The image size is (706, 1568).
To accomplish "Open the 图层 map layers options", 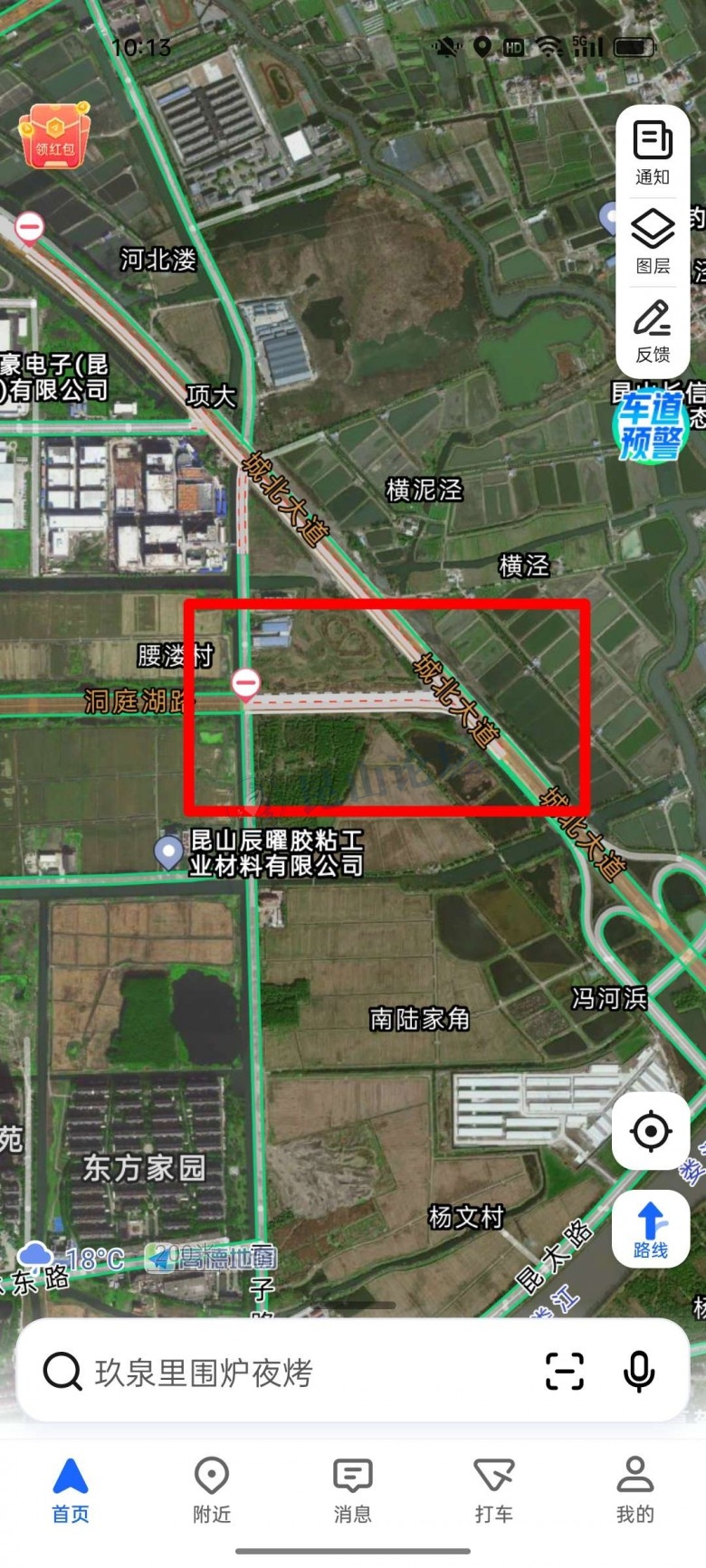I will 653,241.
